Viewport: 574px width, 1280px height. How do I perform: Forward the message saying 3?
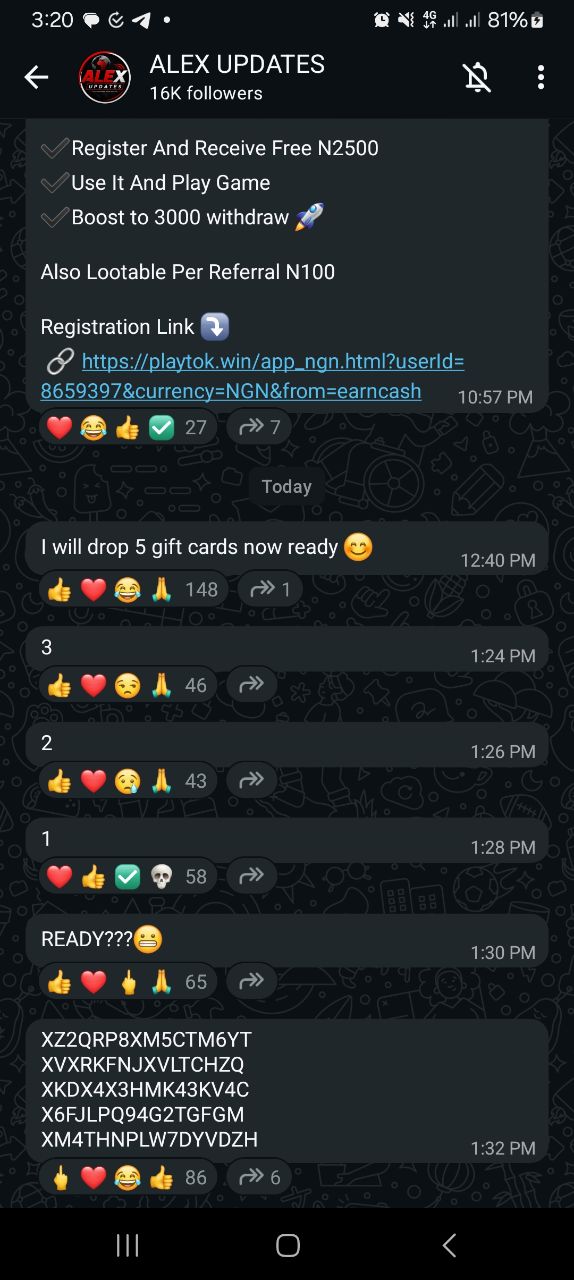[252, 685]
